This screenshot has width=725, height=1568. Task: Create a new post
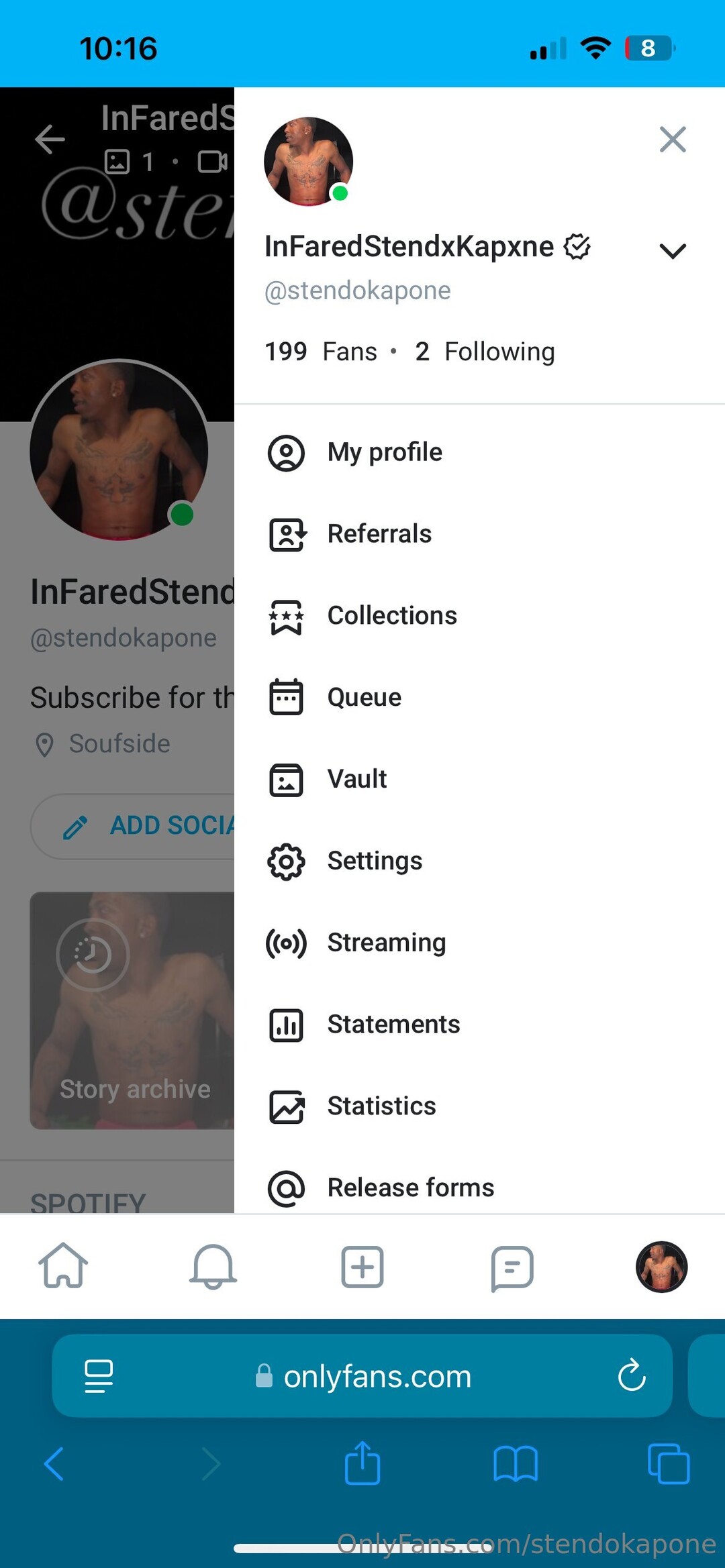click(362, 1267)
